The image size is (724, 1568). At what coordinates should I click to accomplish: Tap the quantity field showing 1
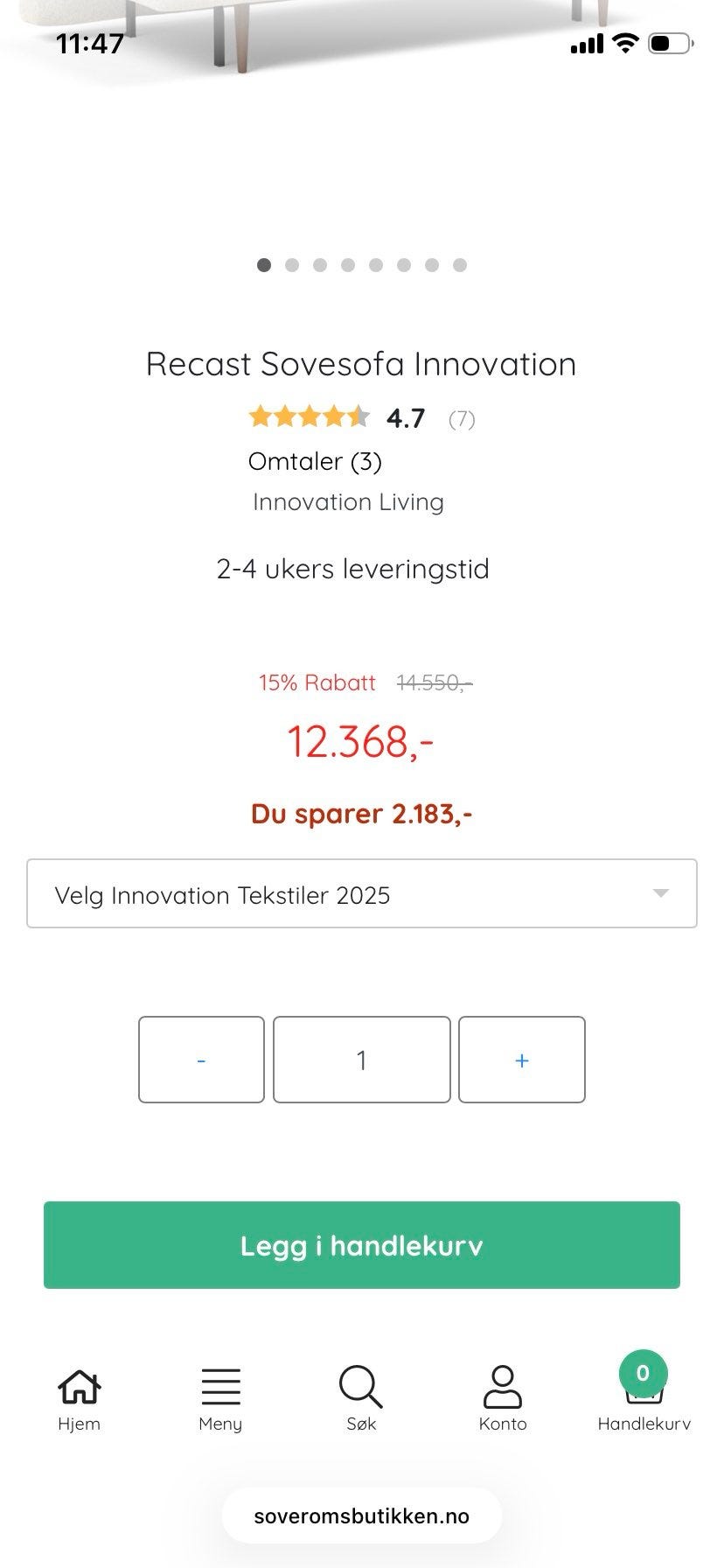[361, 1060]
